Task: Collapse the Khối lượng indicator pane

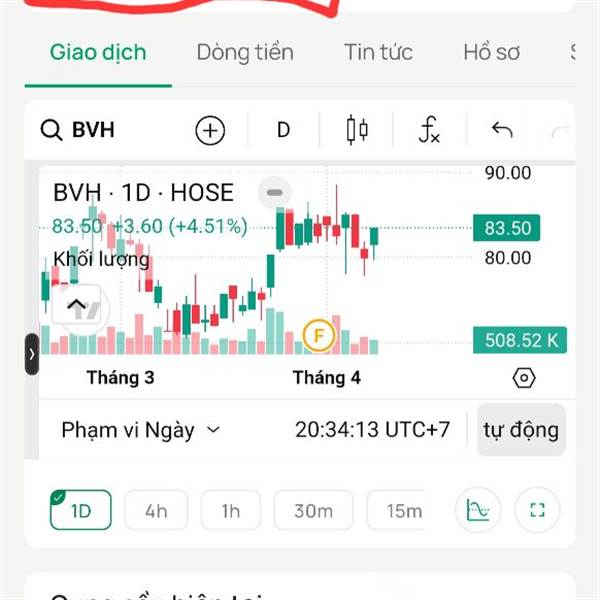Action: point(77,305)
